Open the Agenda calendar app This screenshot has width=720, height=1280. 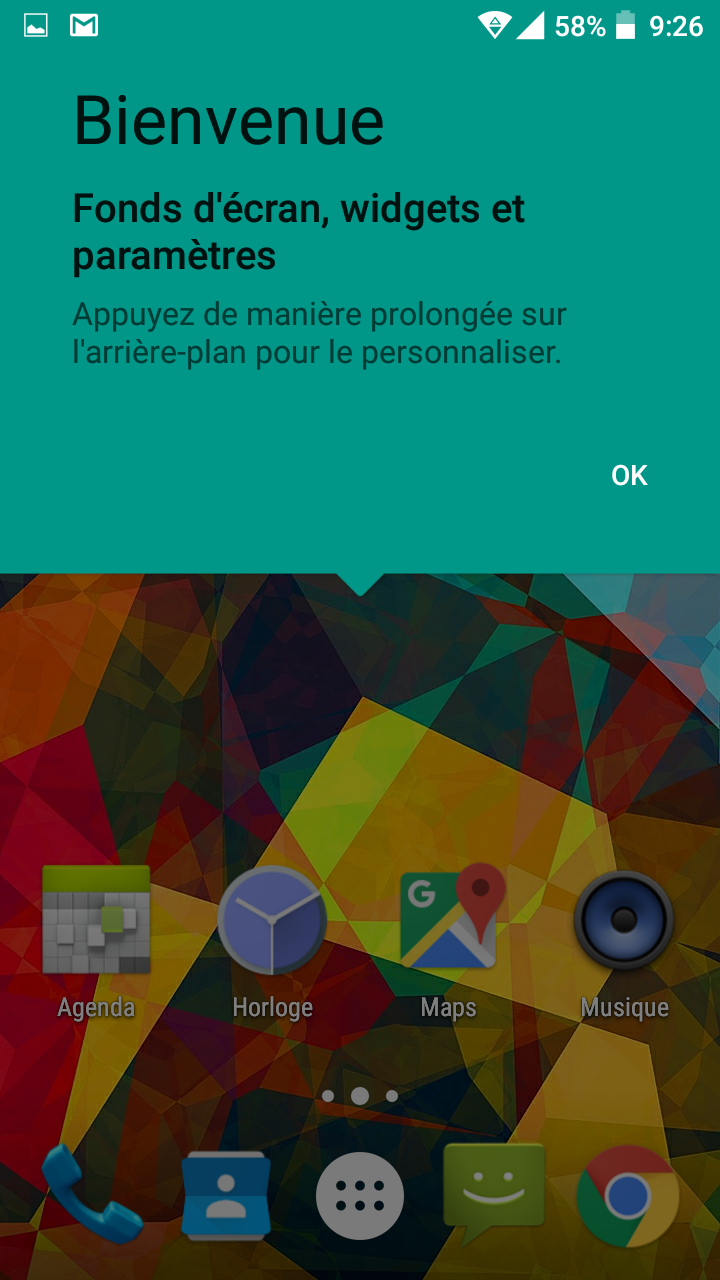pos(96,922)
